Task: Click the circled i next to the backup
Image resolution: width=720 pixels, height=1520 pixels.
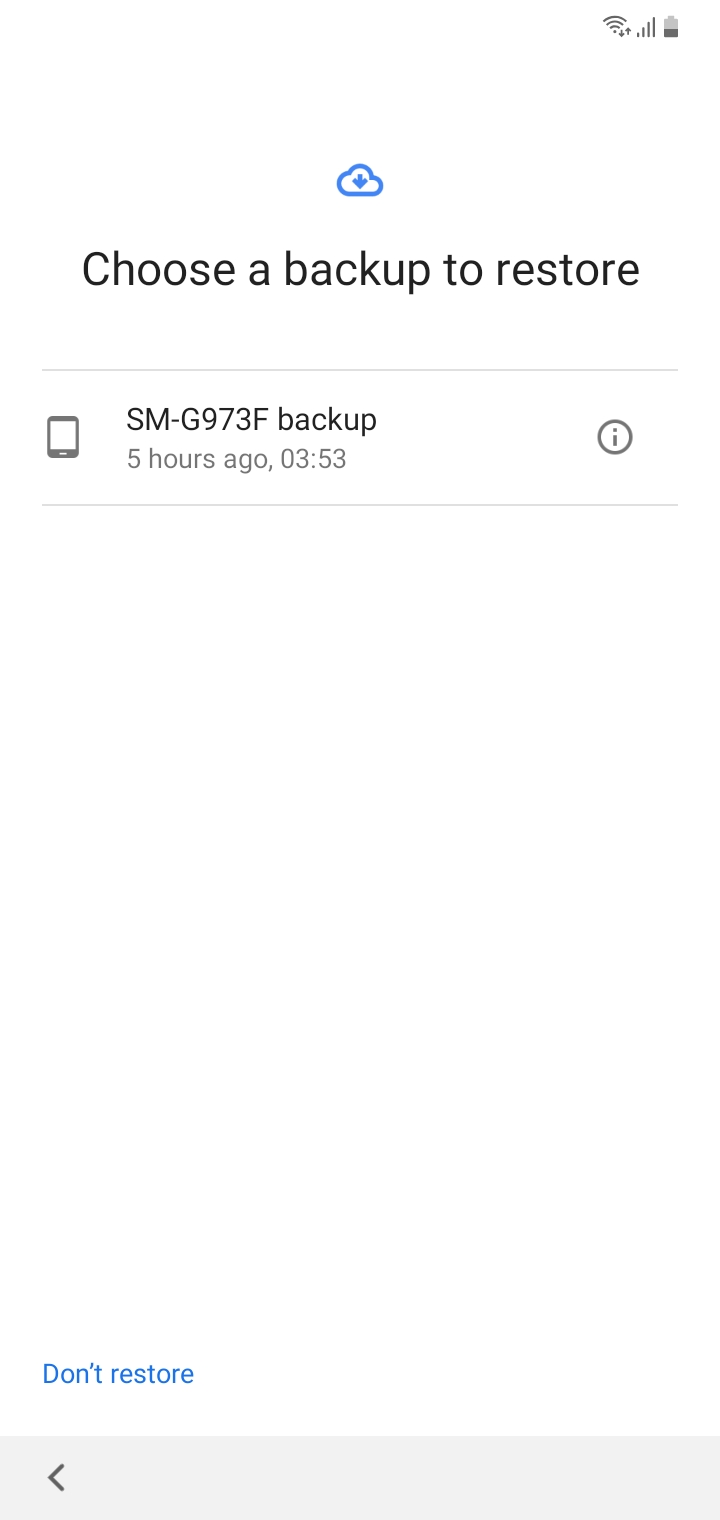Action: click(615, 437)
